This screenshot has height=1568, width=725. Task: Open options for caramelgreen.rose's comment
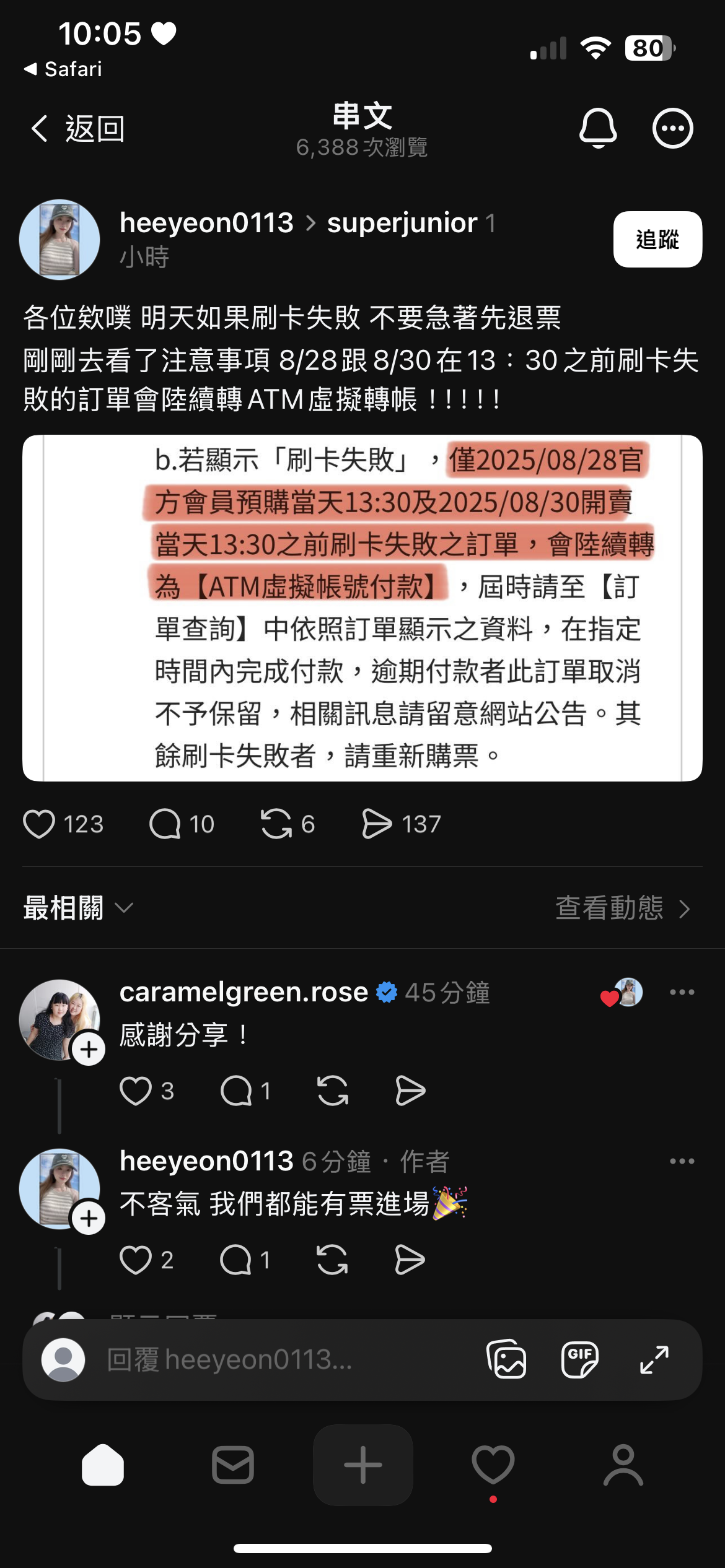(x=682, y=992)
